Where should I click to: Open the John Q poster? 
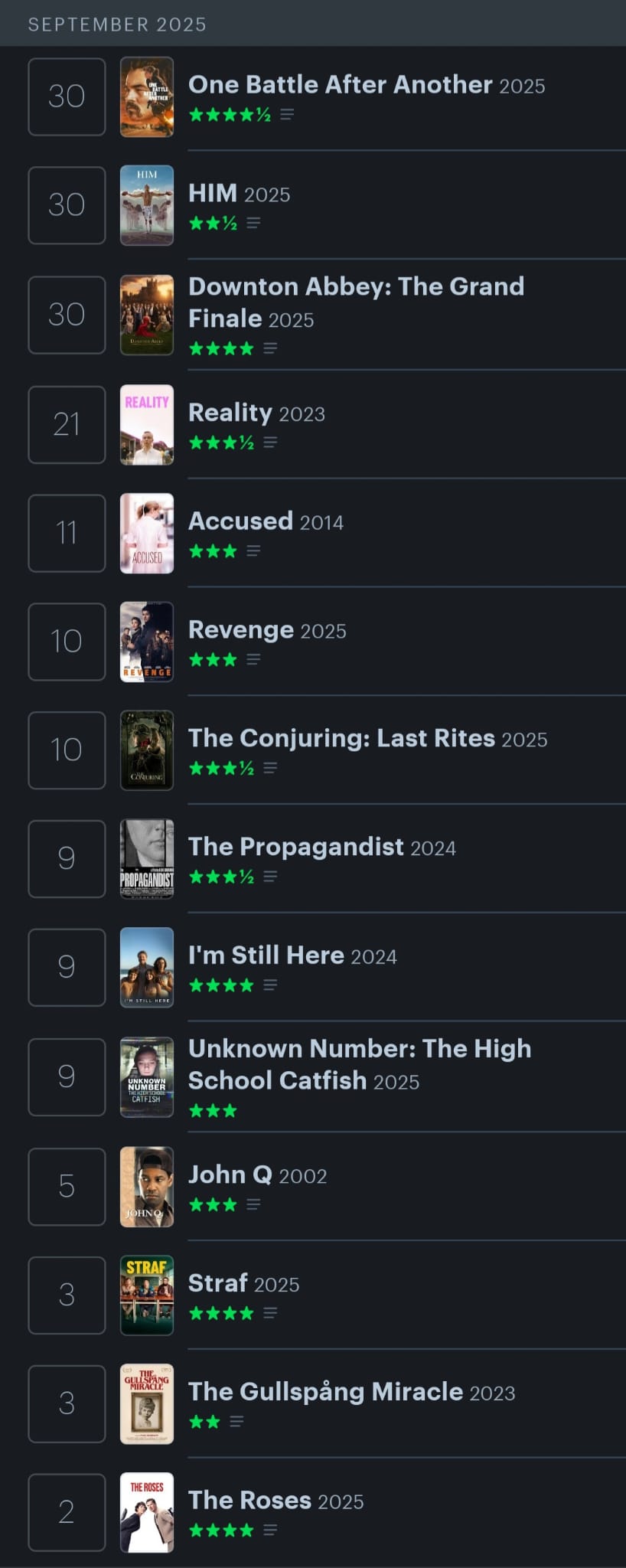click(147, 1187)
